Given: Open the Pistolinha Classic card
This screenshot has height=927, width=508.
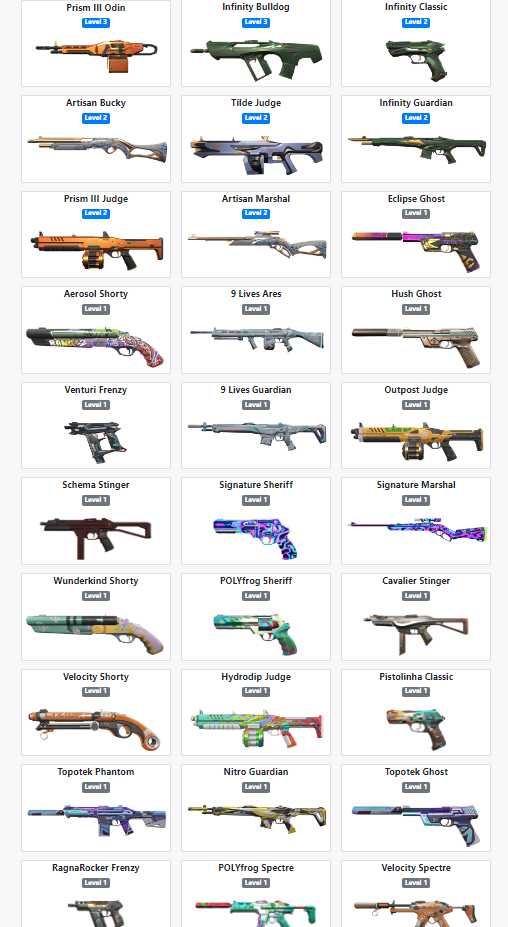Looking at the screenshot, I should pyautogui.click(x=416, y=712).
